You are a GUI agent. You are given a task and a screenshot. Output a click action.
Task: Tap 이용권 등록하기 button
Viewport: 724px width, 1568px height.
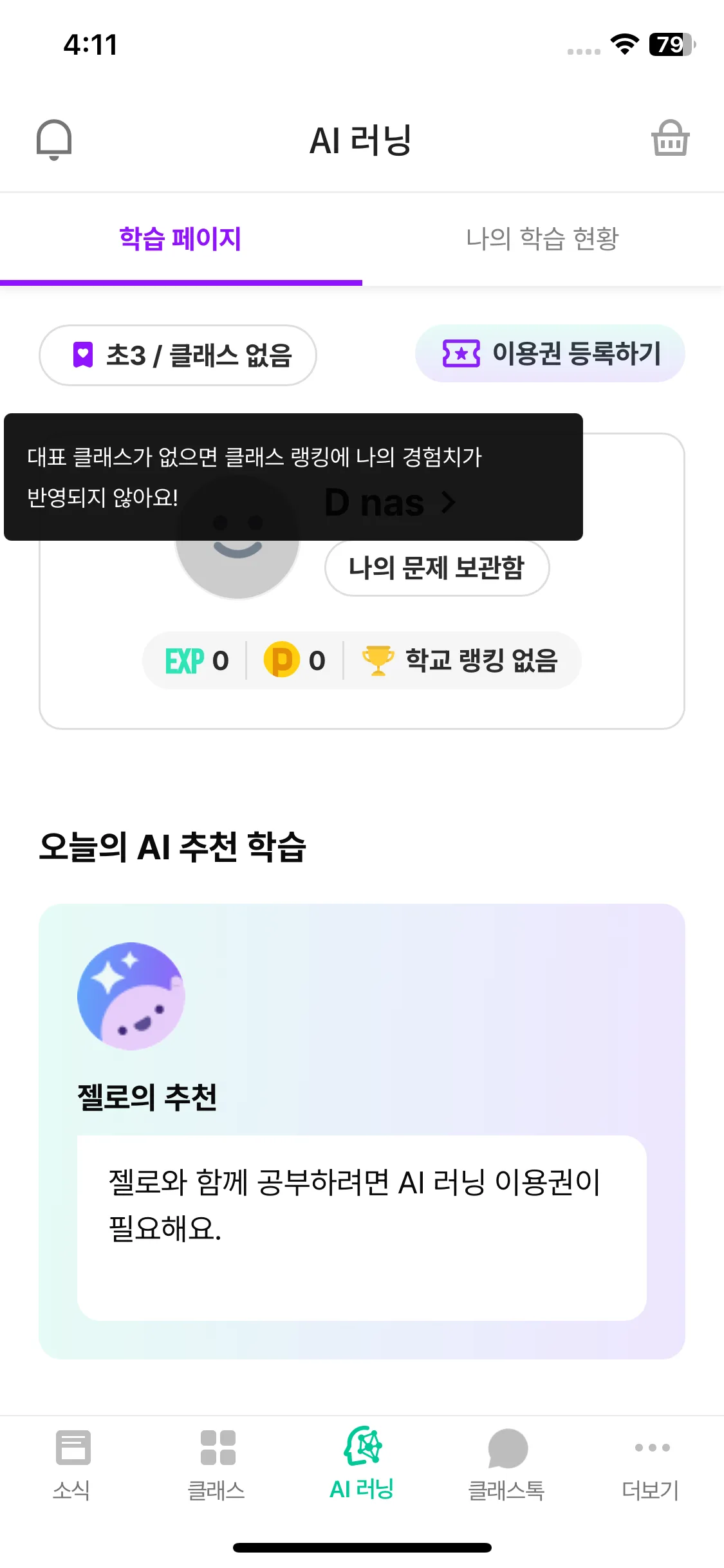[x=550, y=353]
